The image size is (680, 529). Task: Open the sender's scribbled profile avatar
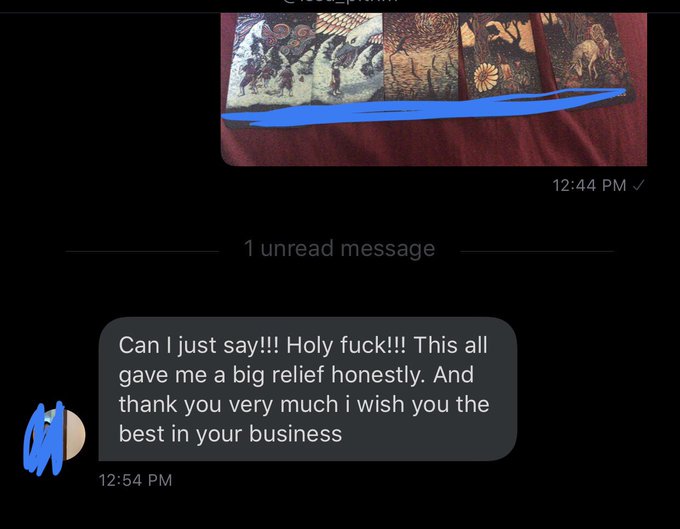pyautogui.click(x=54, y=436)
